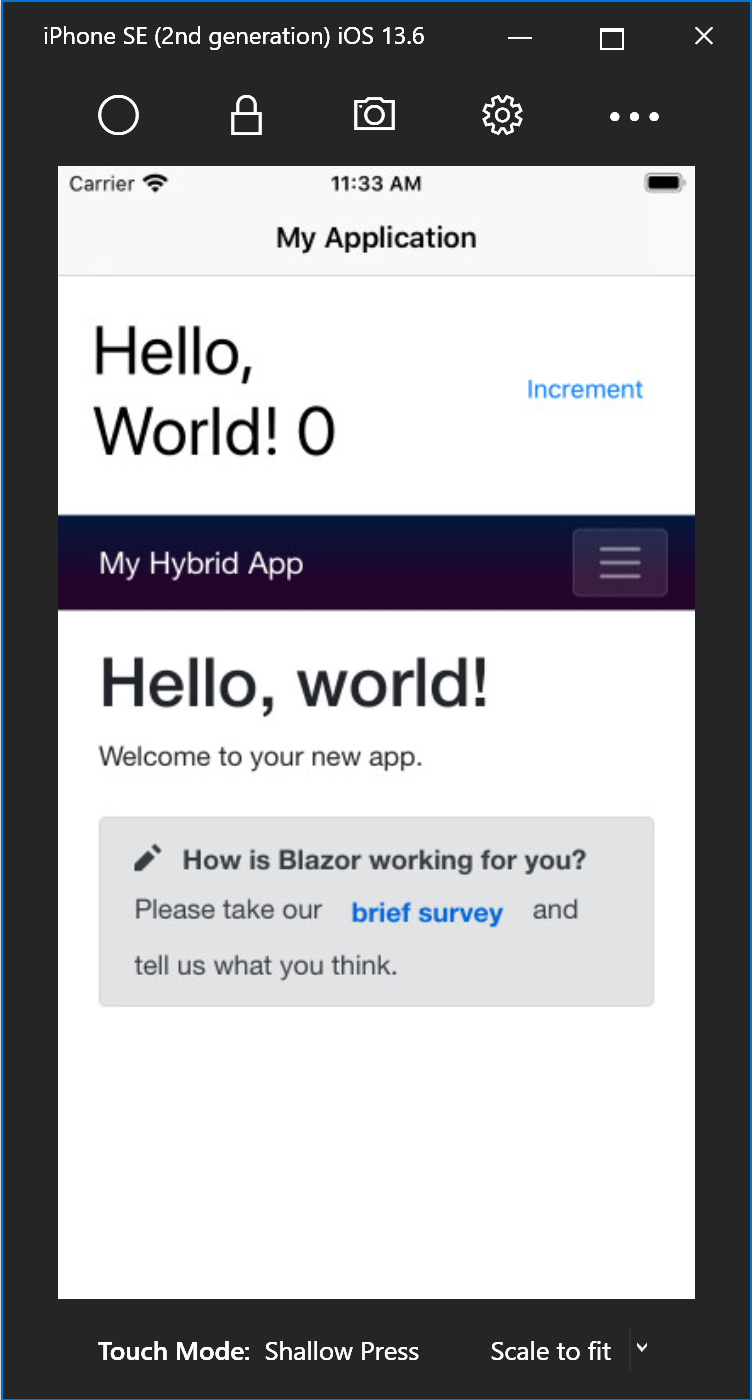
Task: Expand the Scale to fit dropdown
Action: 642,1349
